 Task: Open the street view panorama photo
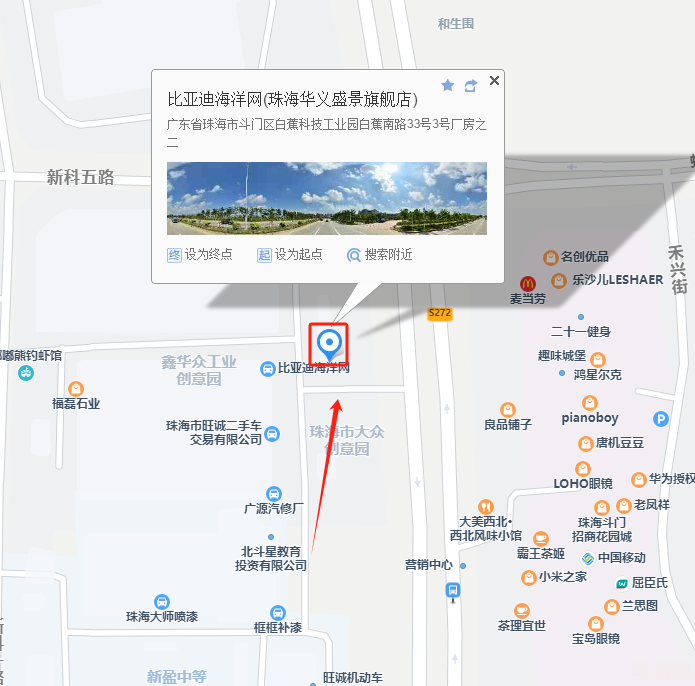[326, 198]
